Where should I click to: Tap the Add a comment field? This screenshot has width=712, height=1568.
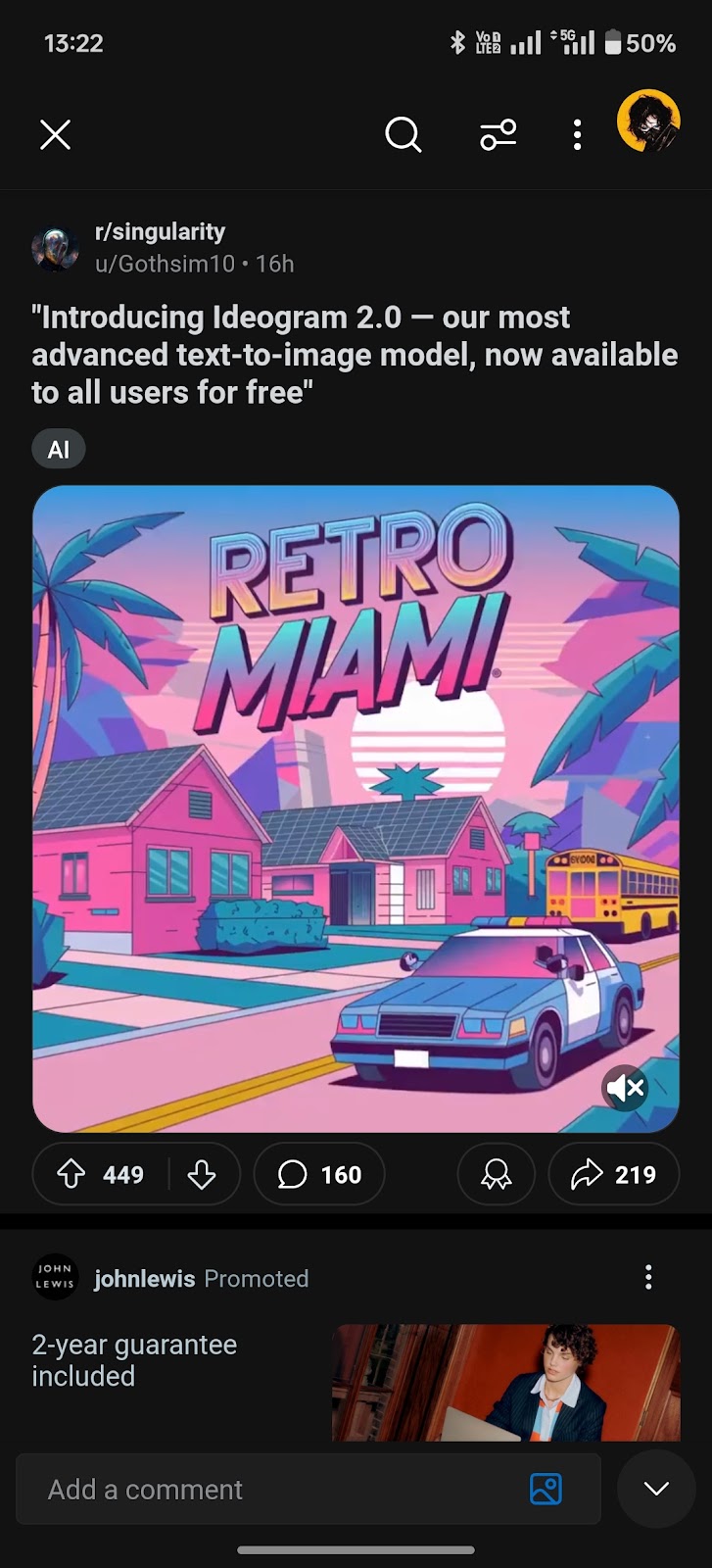(x=274, y=1490)
